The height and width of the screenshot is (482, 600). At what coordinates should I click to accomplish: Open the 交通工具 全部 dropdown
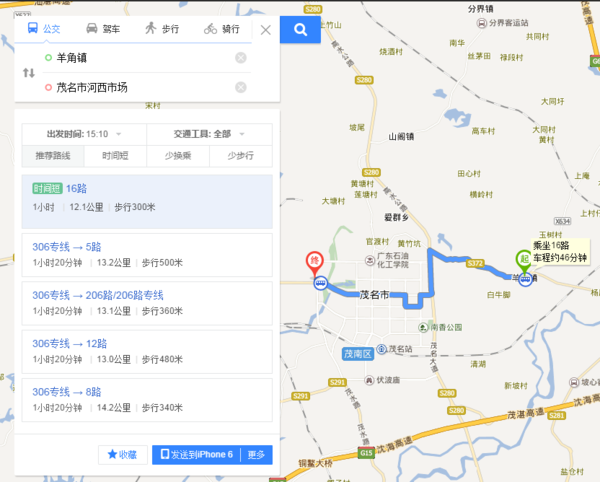point(208,134)
